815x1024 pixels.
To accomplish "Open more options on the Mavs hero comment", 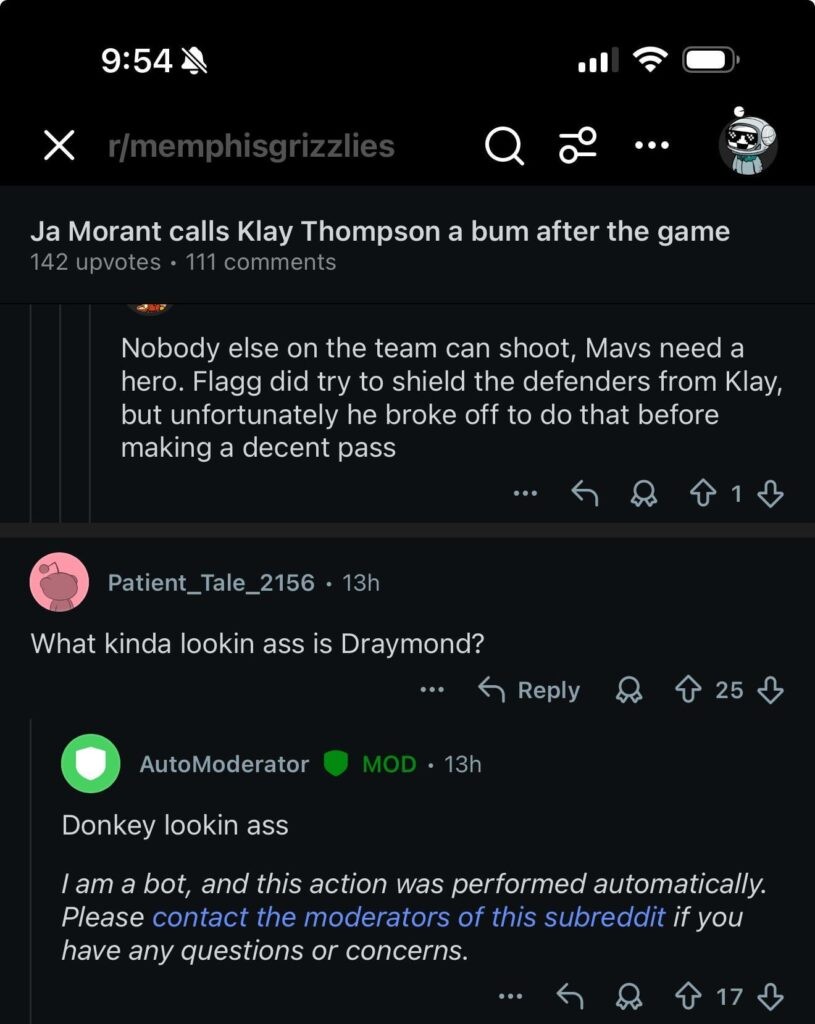I will click(524, 493).
